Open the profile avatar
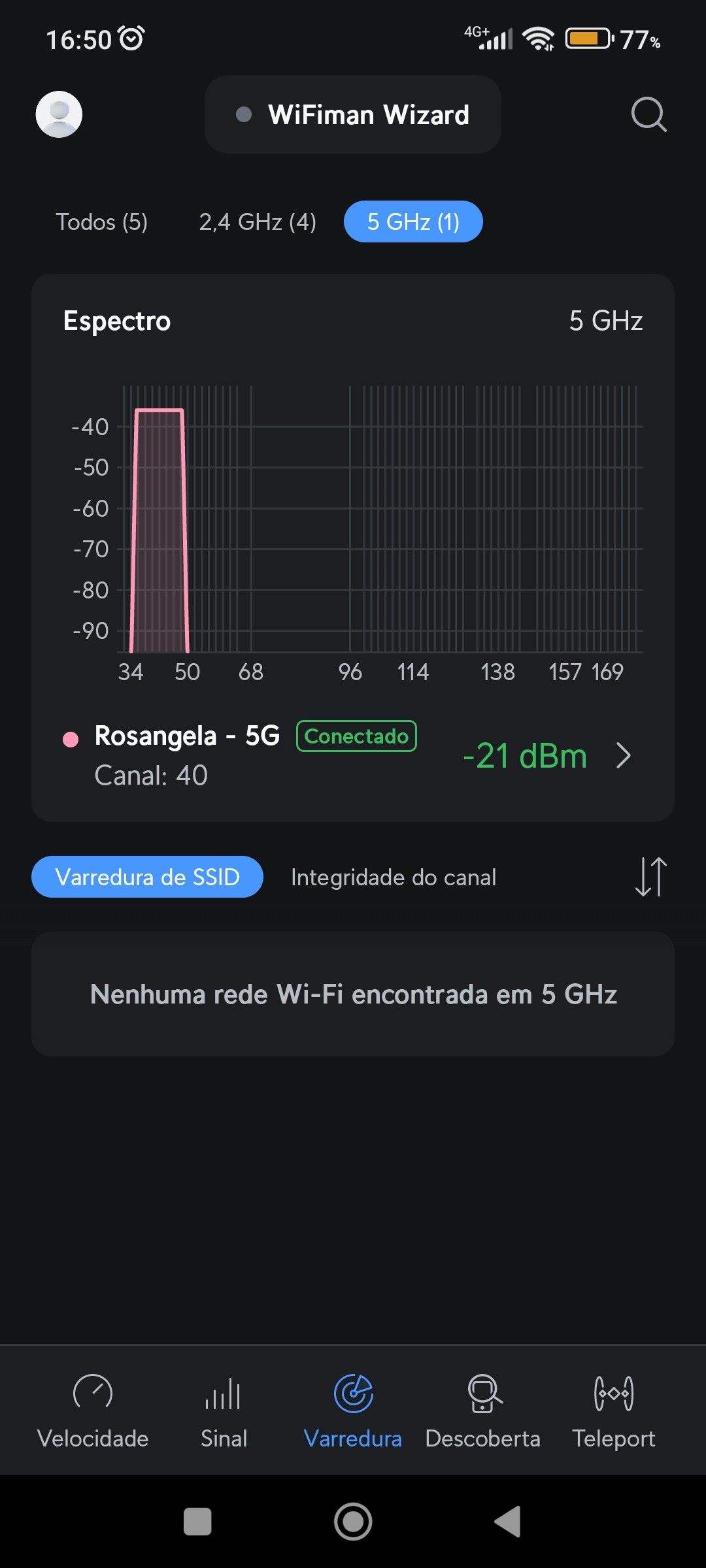Screen dimensions: 706x1568 [59, 114]
